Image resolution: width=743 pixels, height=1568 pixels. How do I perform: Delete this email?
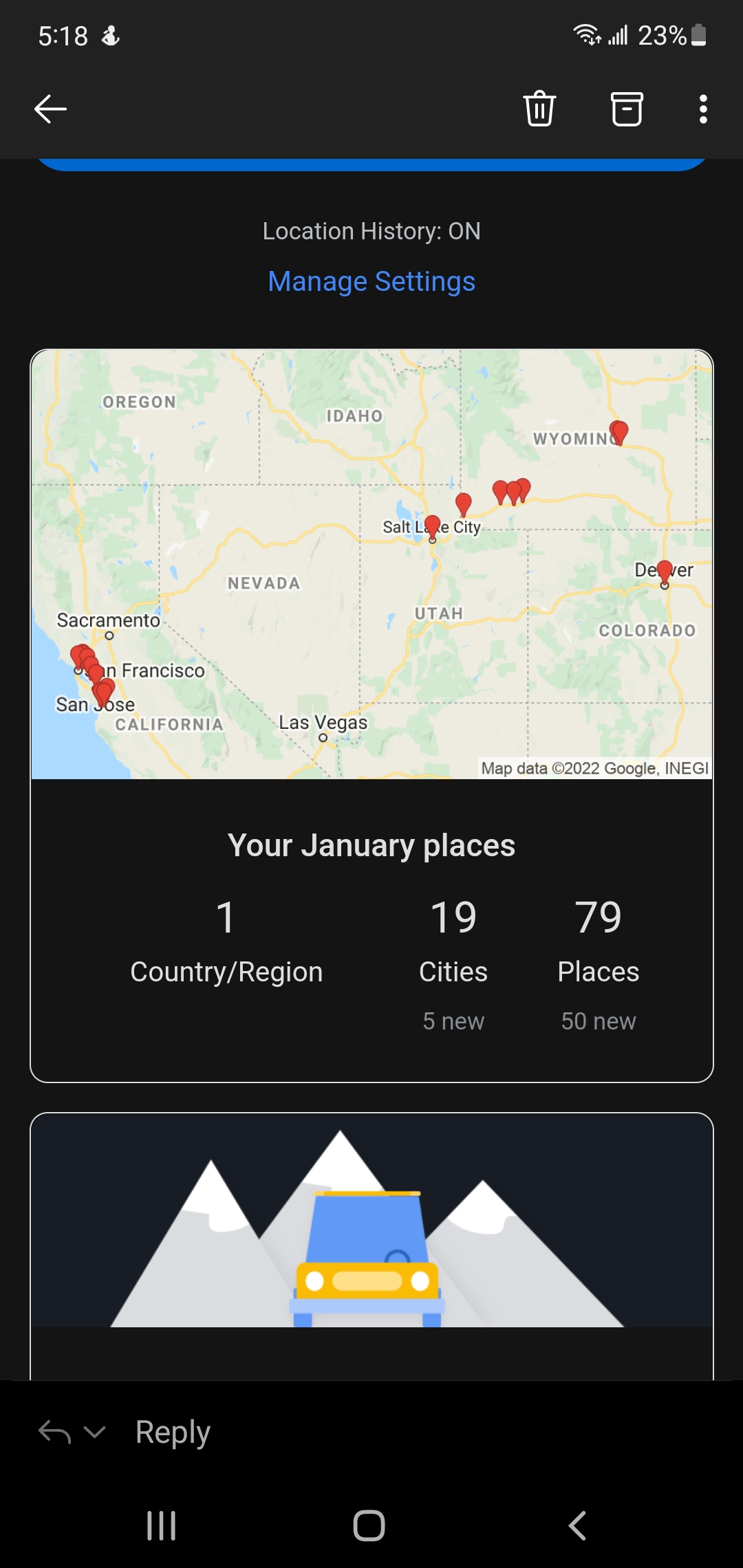[539, 109]
